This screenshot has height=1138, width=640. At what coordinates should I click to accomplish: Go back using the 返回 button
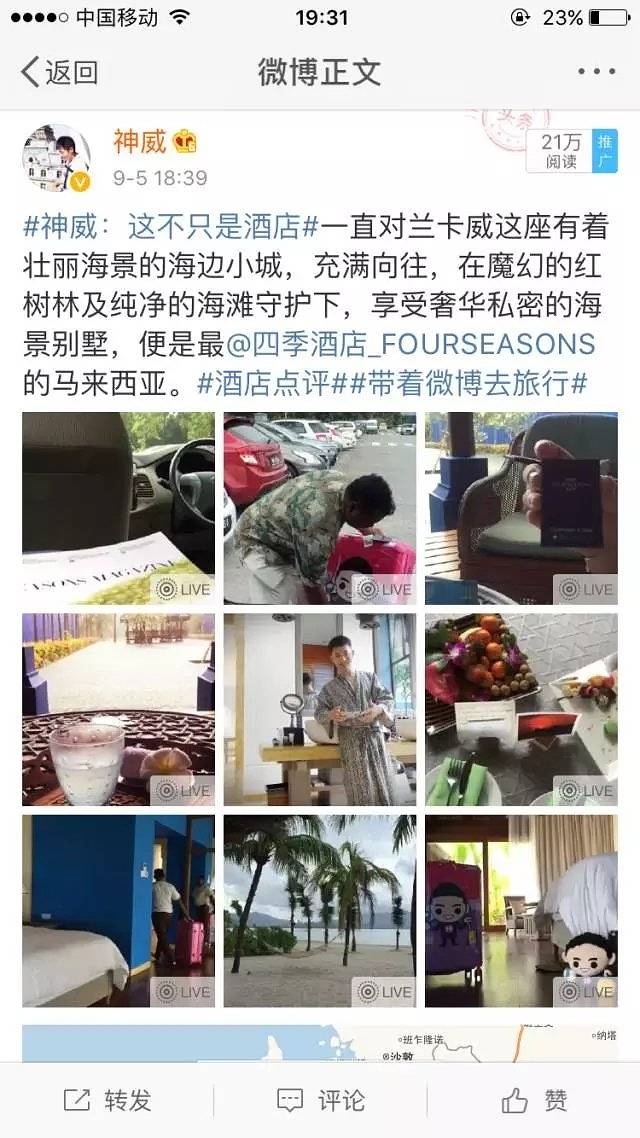click(60, 72)
